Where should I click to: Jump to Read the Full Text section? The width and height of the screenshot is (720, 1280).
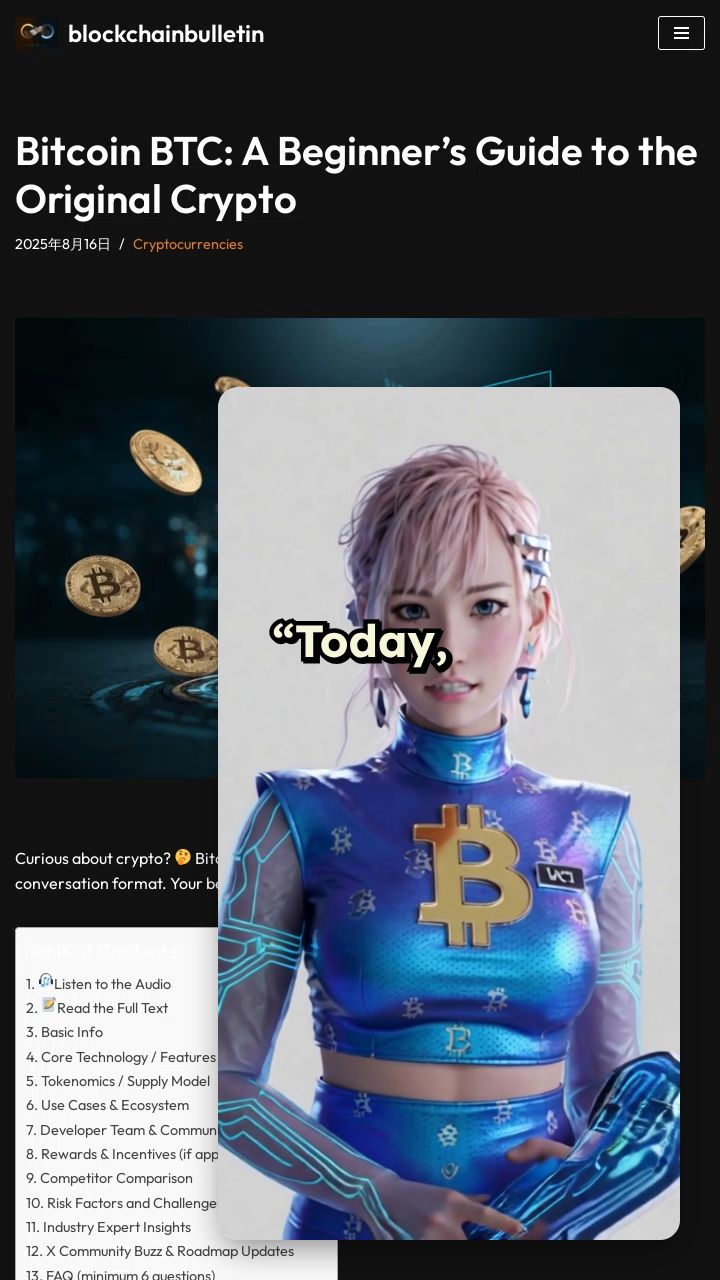point(112,1008)
